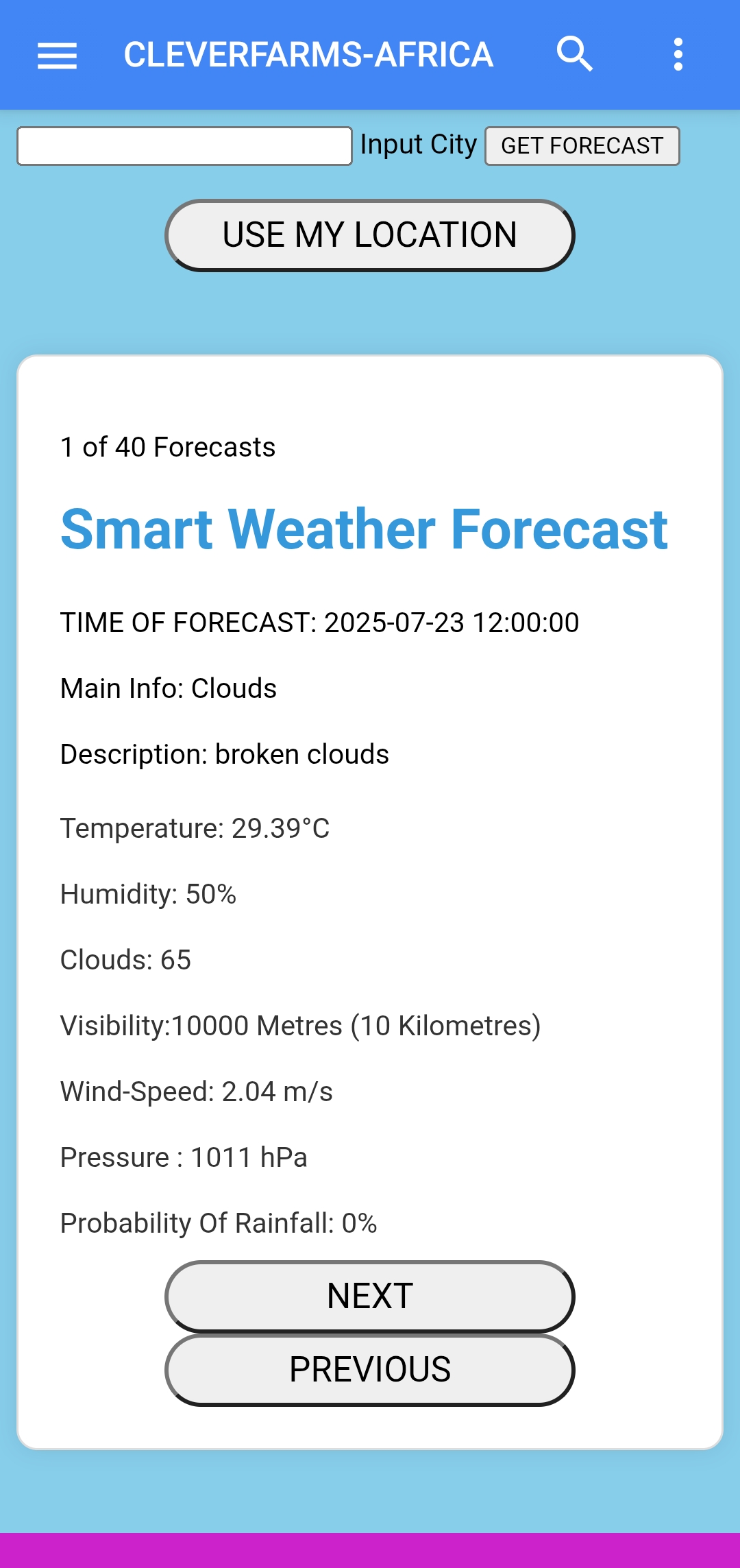Image resolution: width=740 pixels, height=1568 pixels.
Task: Click the Input City label
Action: (x=417, y=145)
